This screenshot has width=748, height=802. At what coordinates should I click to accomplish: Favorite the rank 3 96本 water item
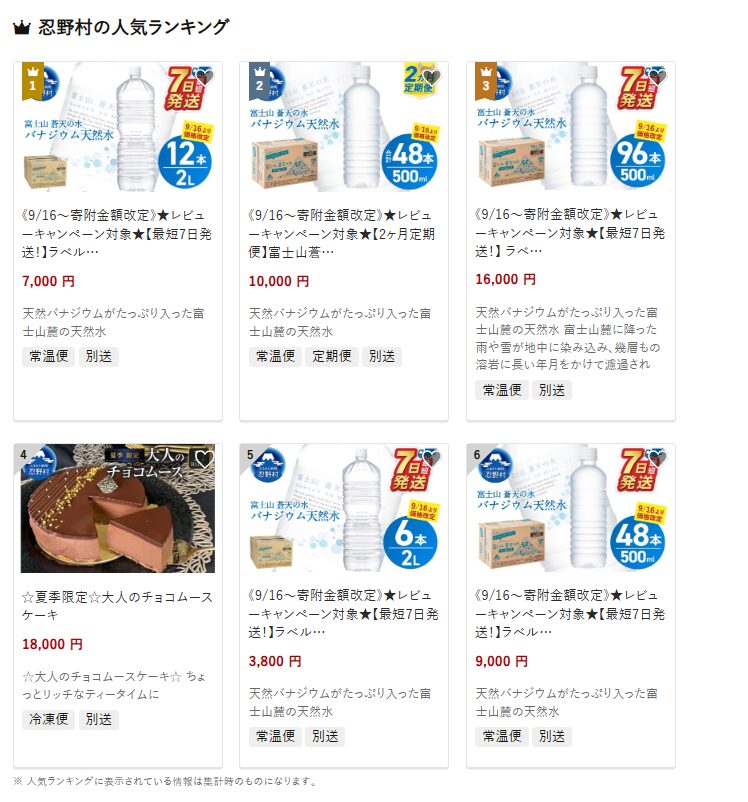(658, 77)
